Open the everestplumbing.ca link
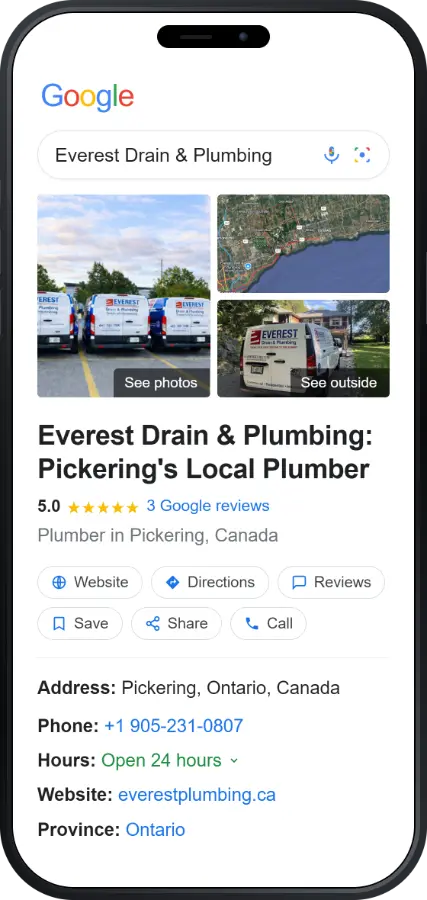The image size is (427, 900). pos(197,795)
